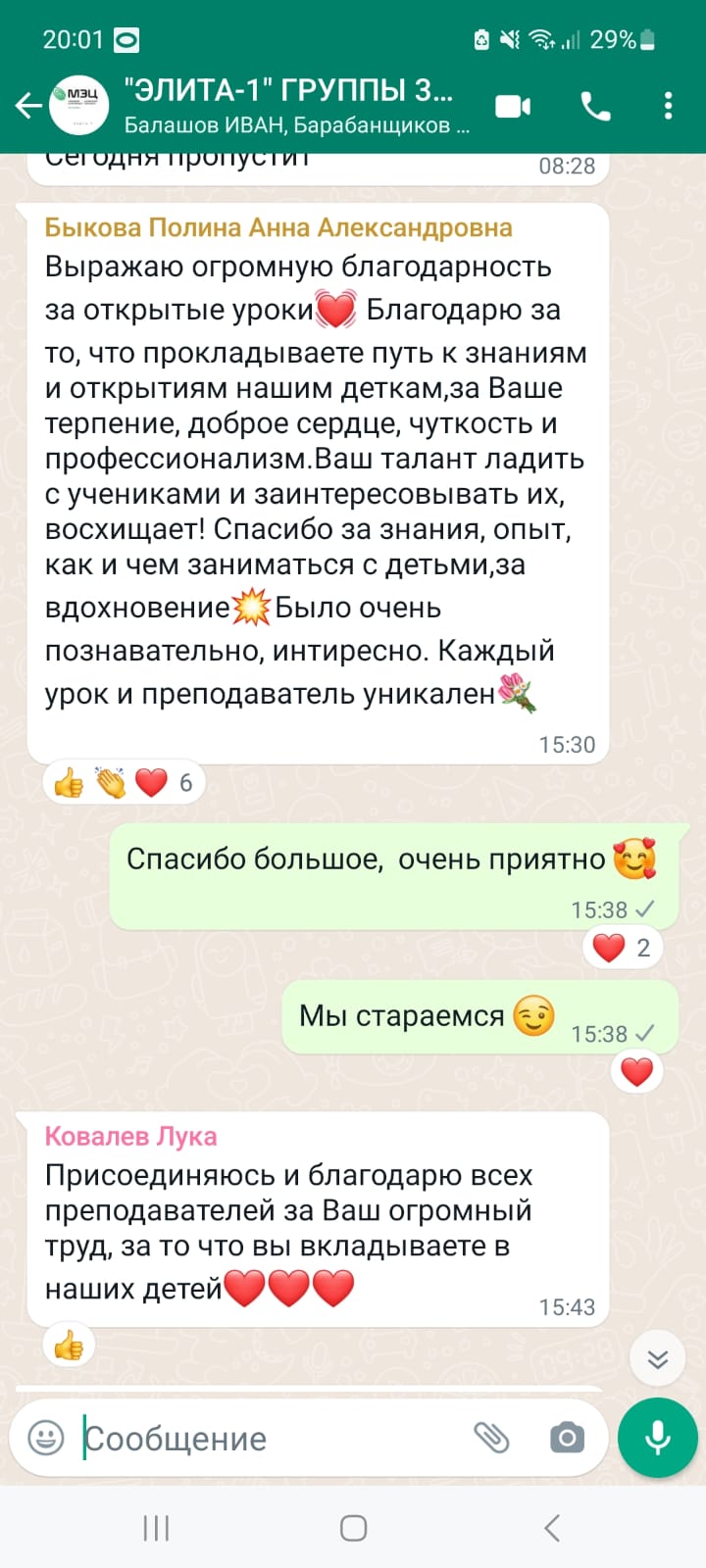Go back using the header arrow
The width and height of the screenshot is (706, 1568).
tap(28, 106)
